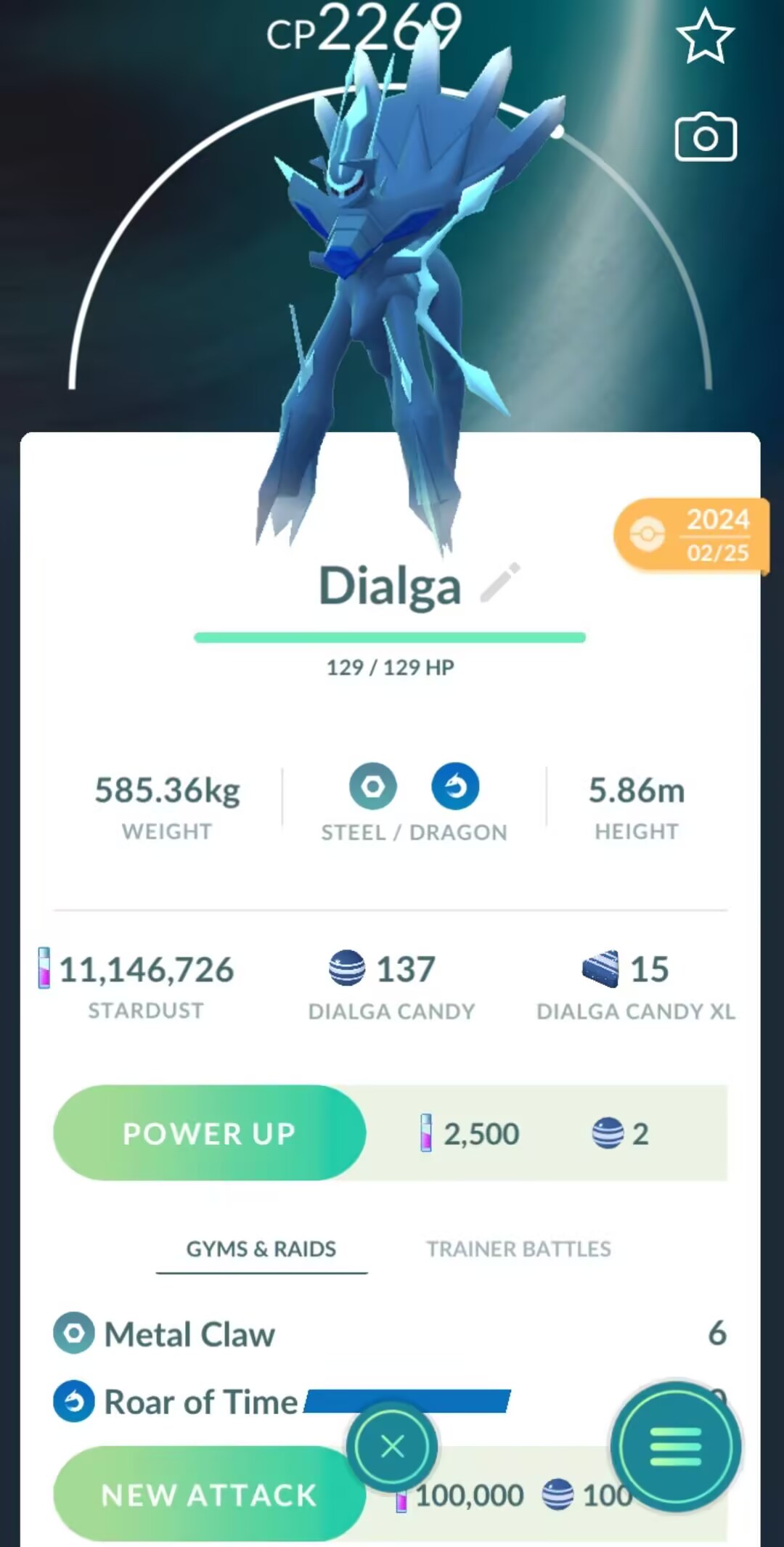This screenshot has width=784, height=1547.
Task: Open the AR camera icon
Action: click(706, 136)
